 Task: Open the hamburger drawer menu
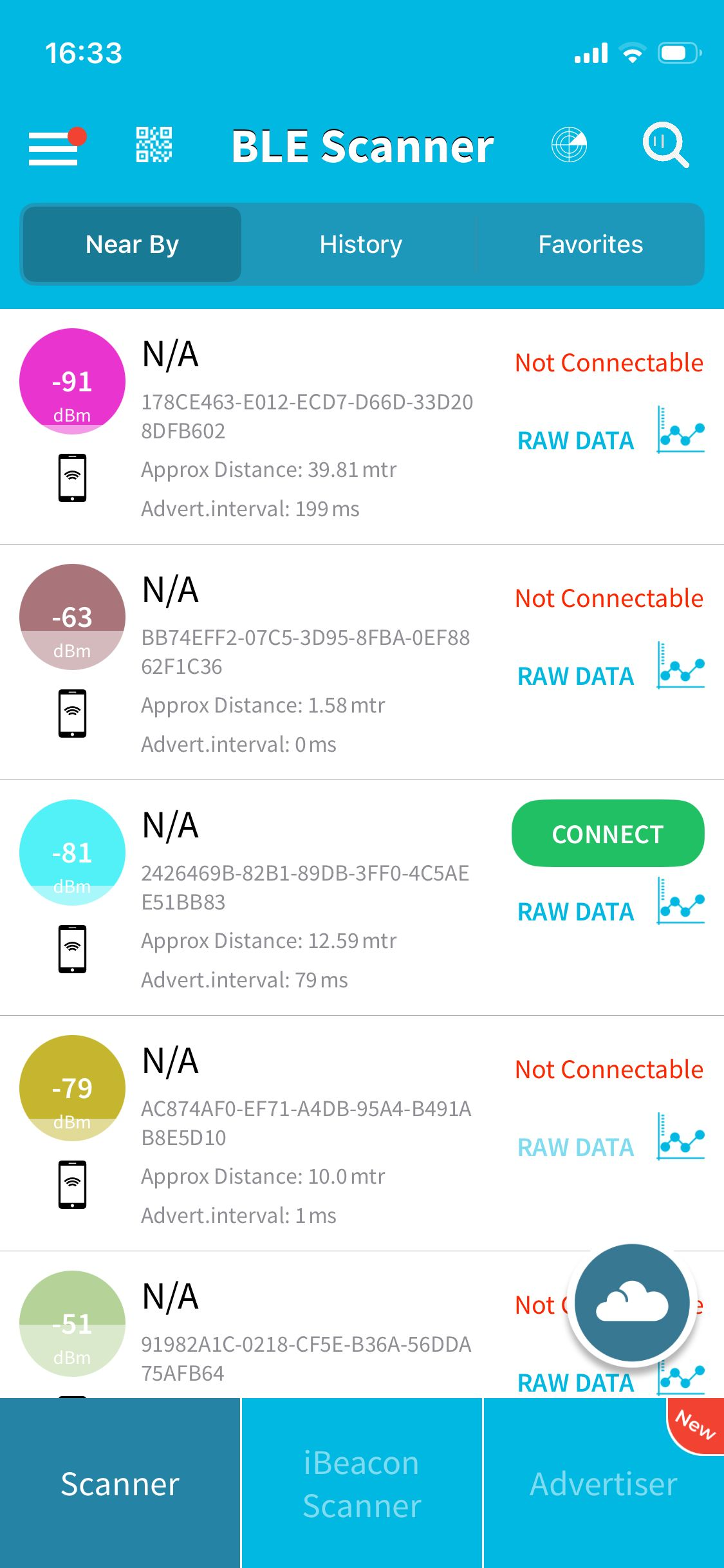tap(55, 147)
